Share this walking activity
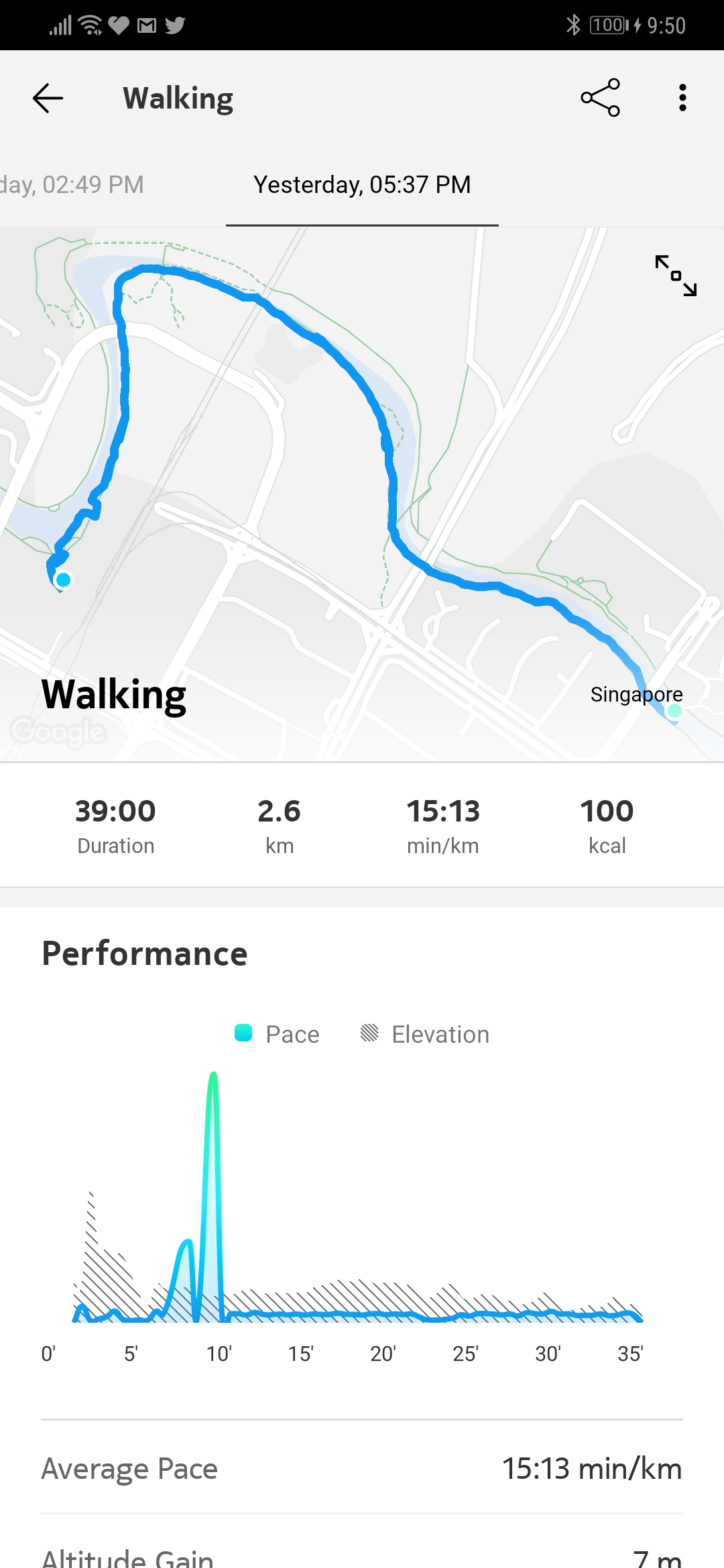This screenshot has width=724, height=1568. tap(600, 98)
